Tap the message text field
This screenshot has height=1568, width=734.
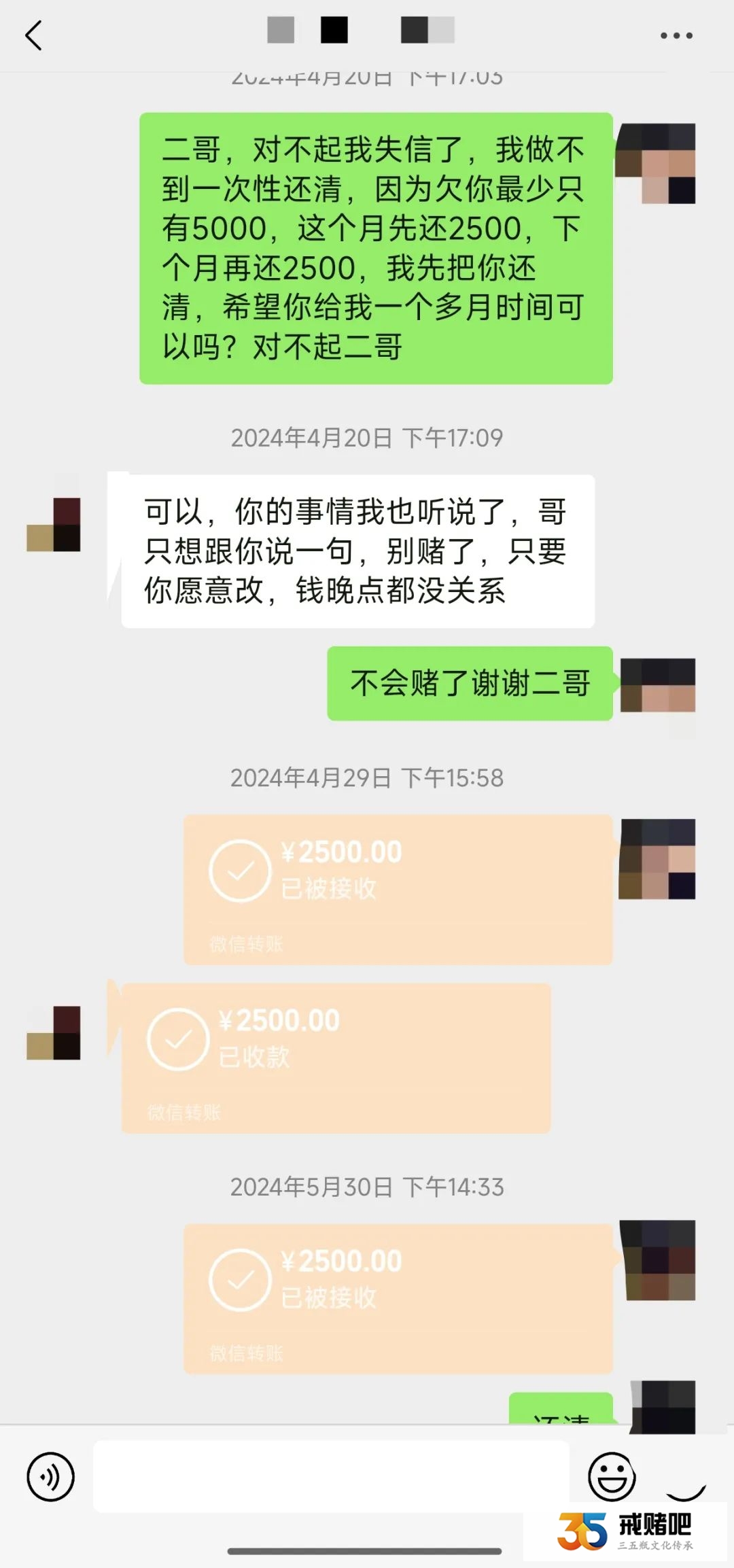point(330,1476)
